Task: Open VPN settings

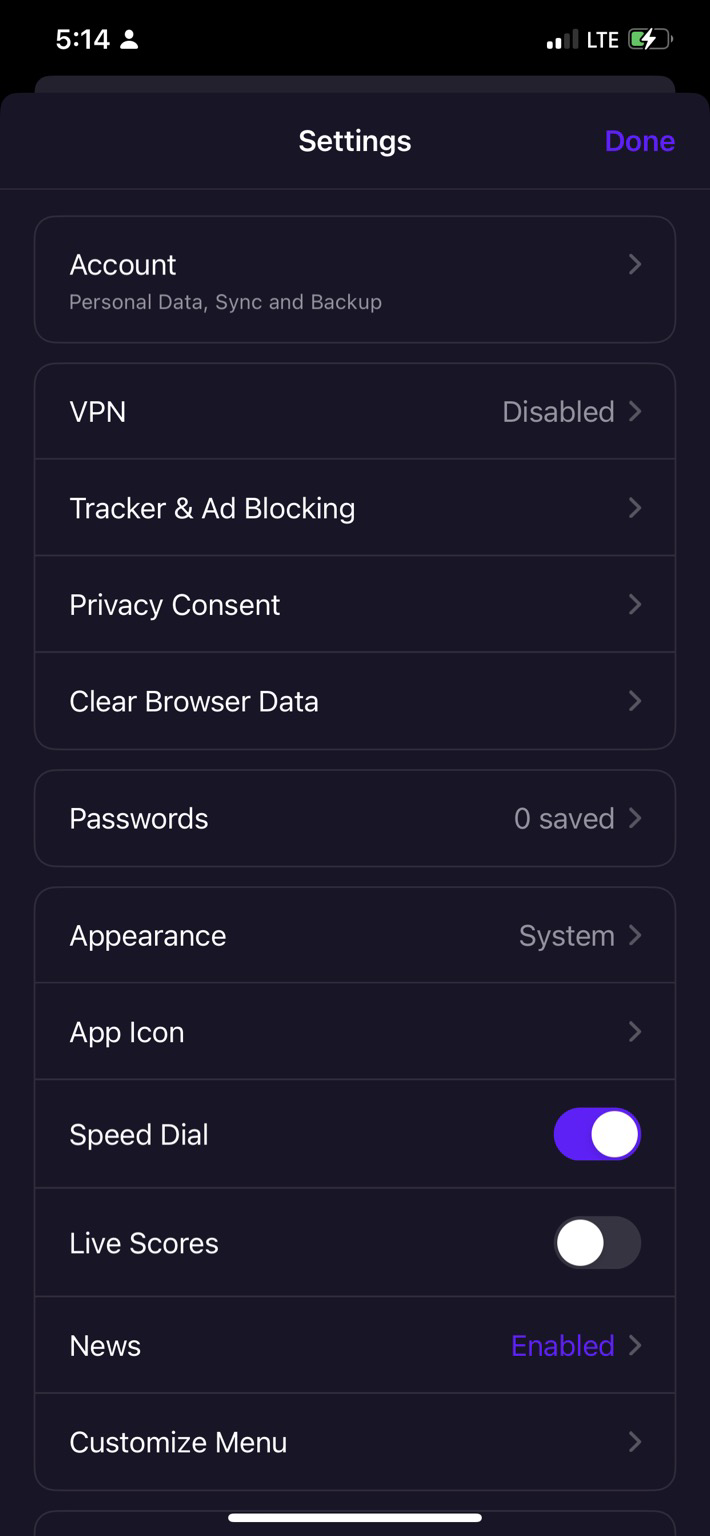Action: pyautogui.click(x=354, y=412)
